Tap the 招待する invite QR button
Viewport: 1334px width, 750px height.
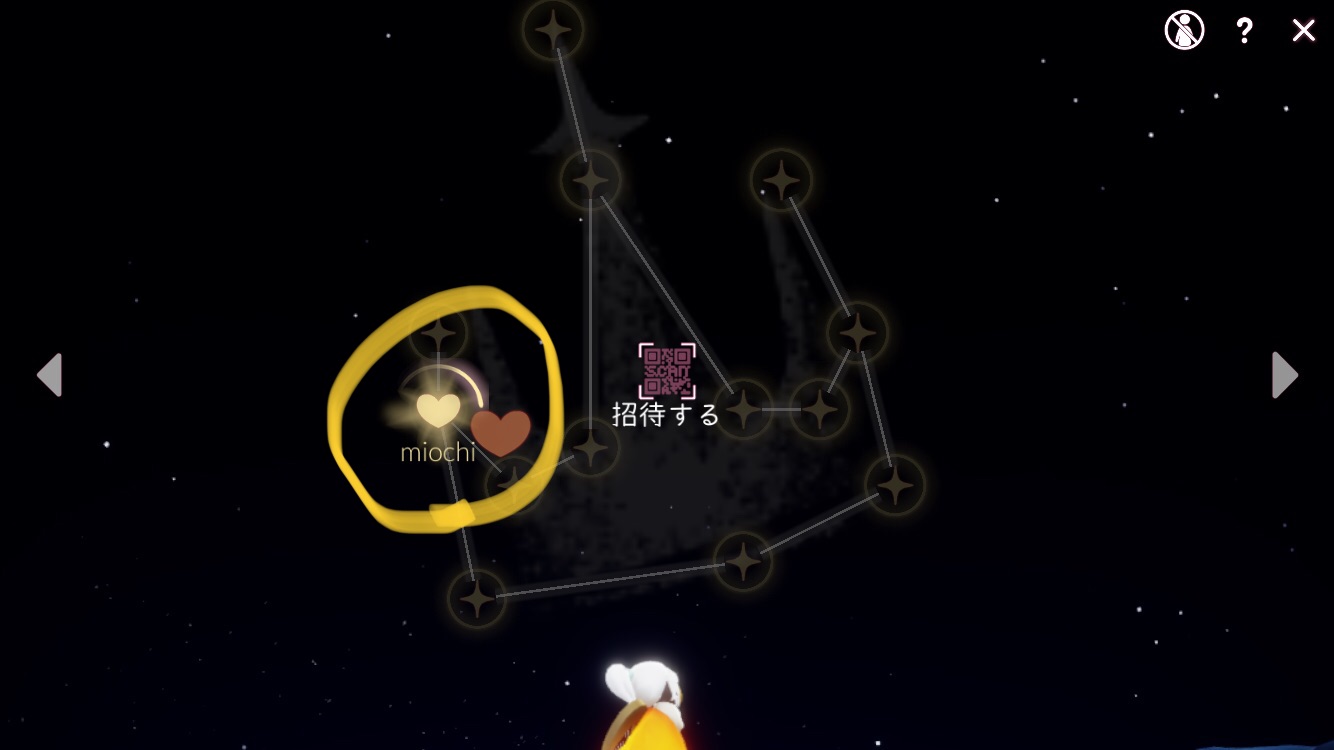[x=667, y=372]
